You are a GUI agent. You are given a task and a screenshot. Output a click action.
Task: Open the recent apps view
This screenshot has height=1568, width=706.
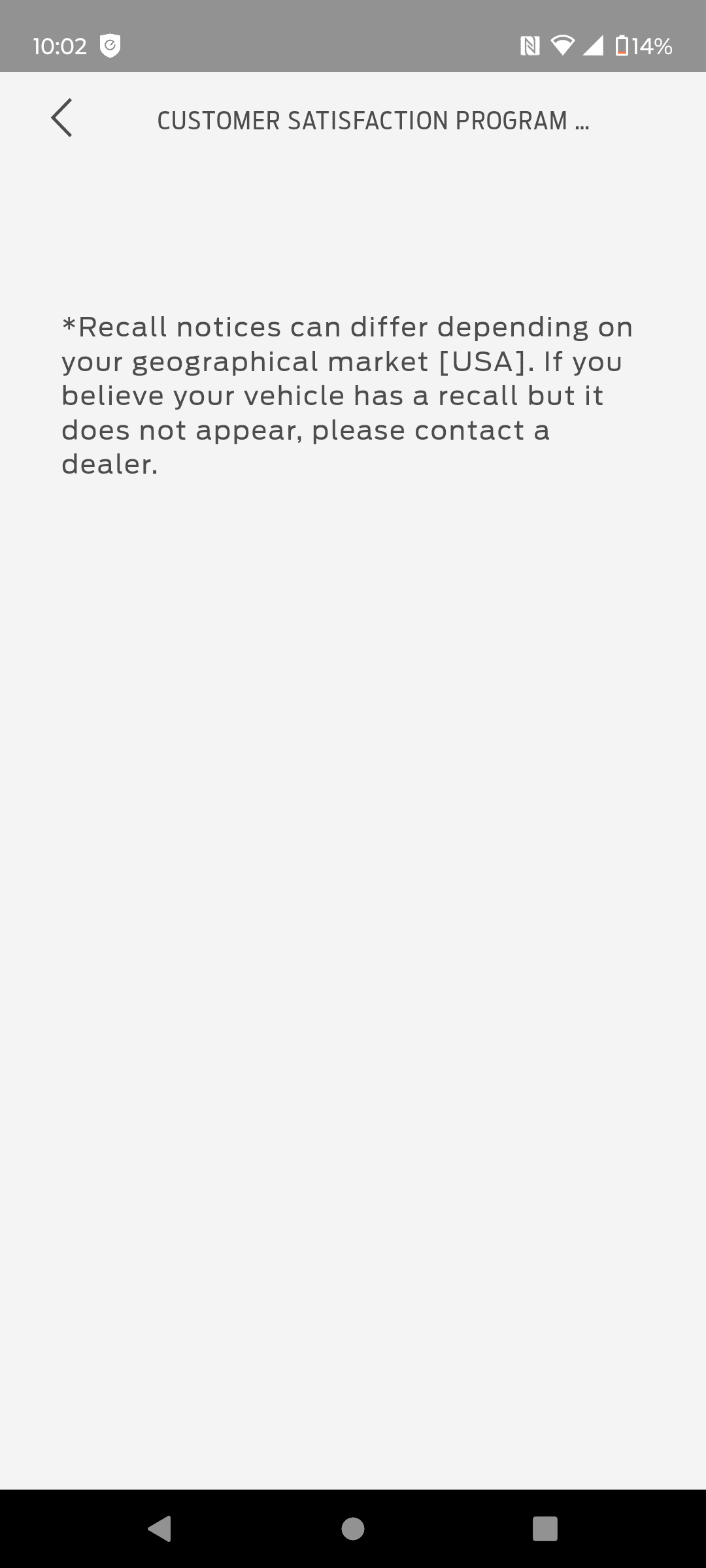tap(545, 1528)
